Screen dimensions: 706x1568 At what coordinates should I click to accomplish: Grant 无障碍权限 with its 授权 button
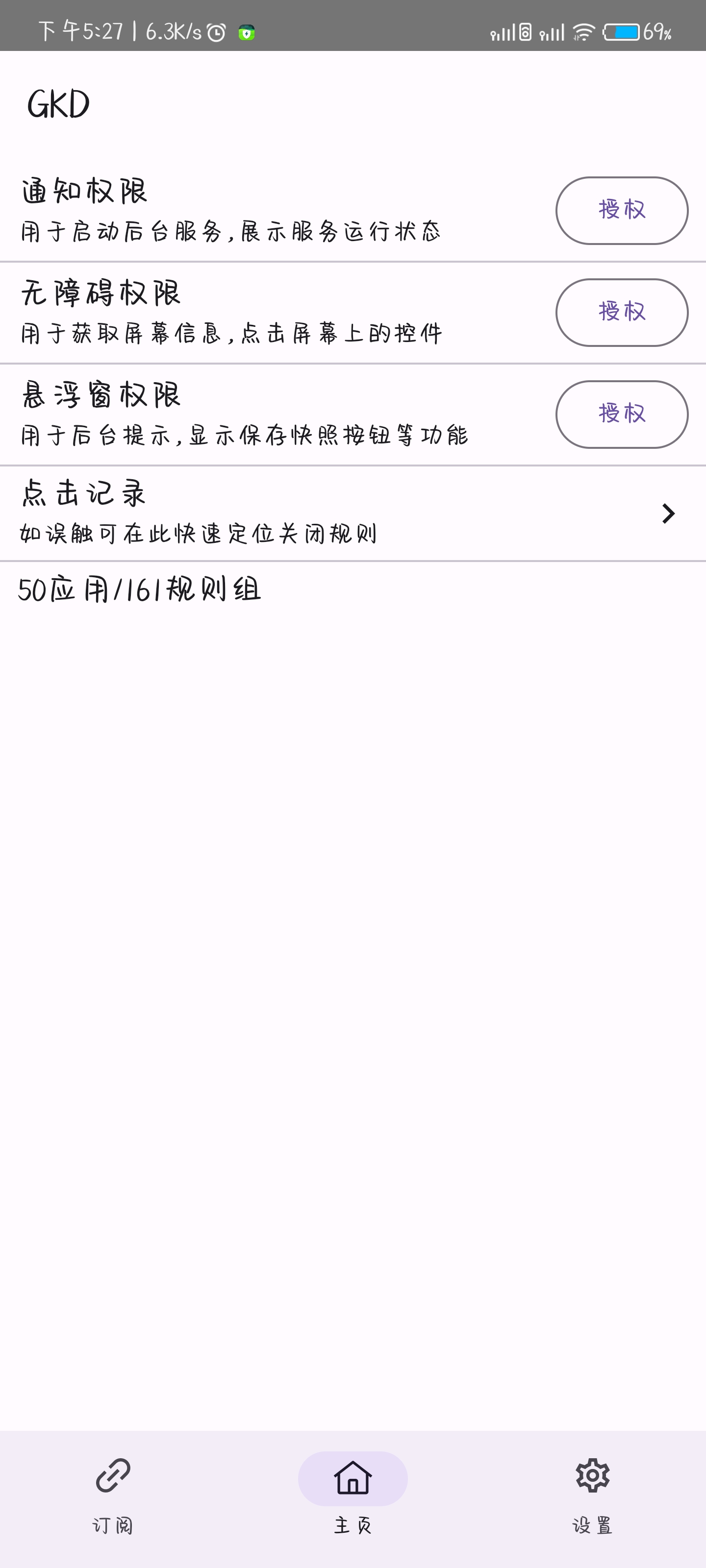621,312
